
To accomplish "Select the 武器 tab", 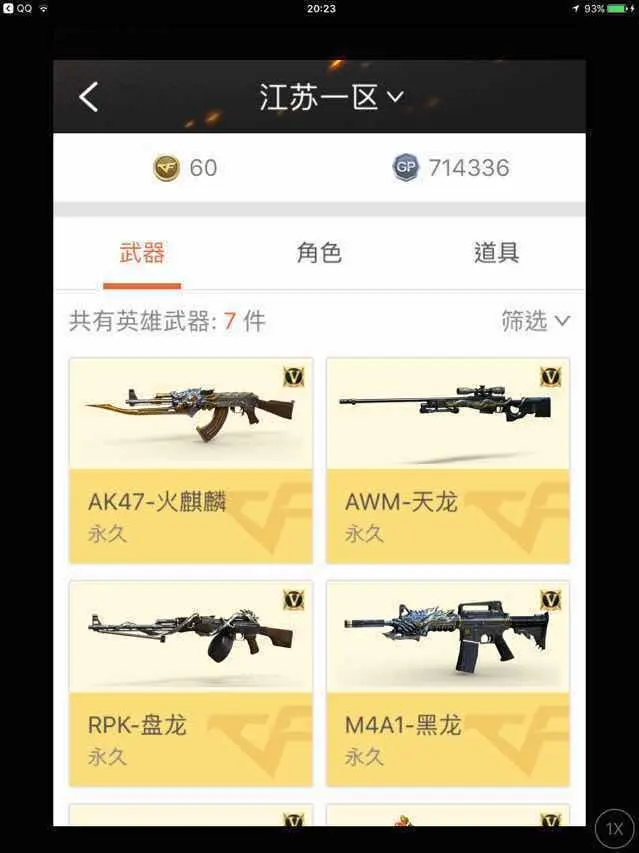I will [x=142, y=253].
